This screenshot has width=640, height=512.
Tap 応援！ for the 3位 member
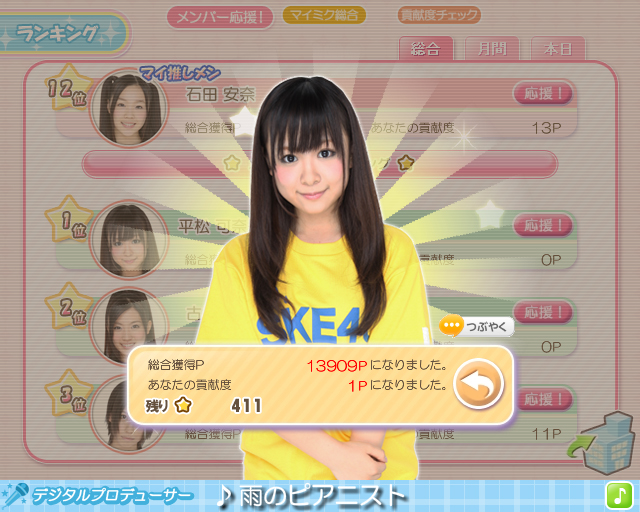point(545,400)
